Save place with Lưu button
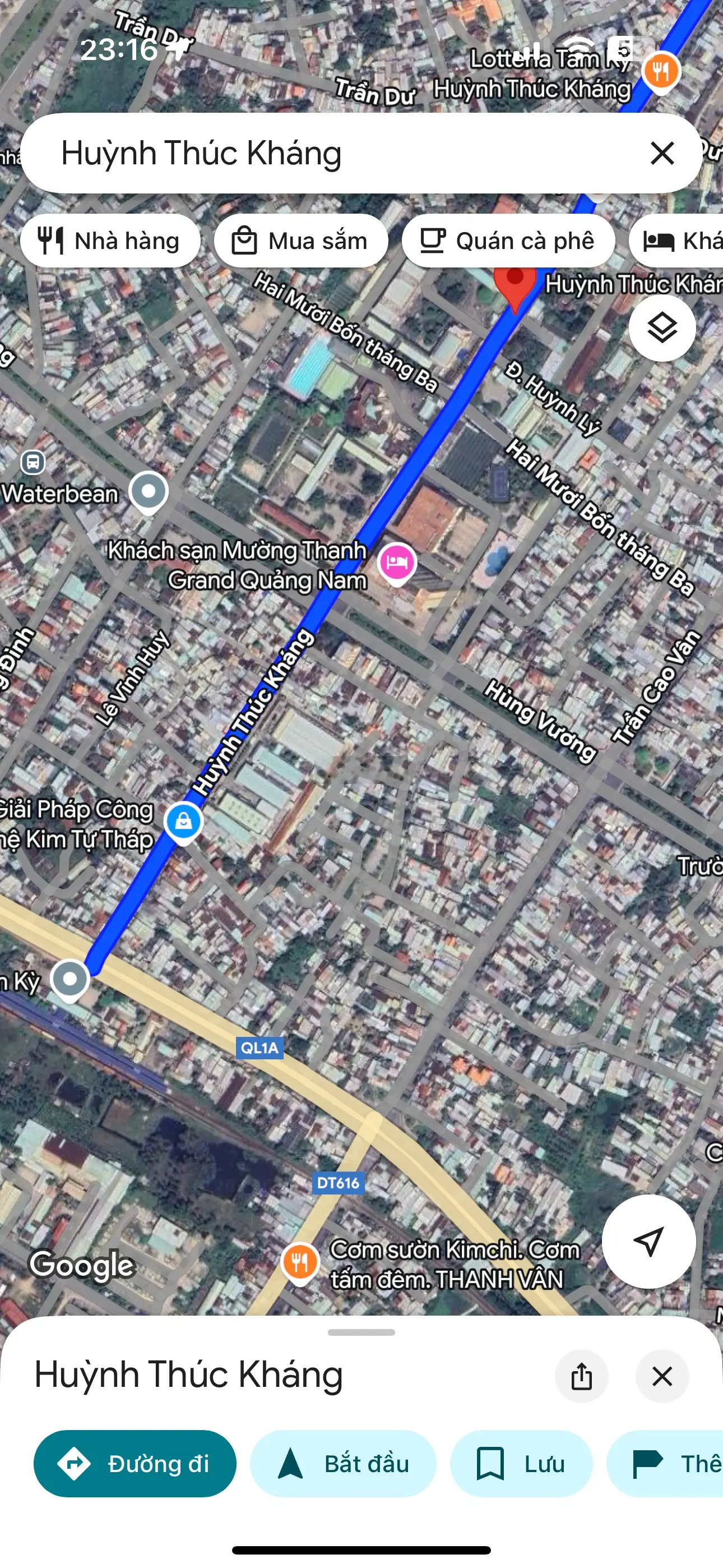Image resolution: width=723 pixels, height=1568 pixels. tap(520, 1463)
